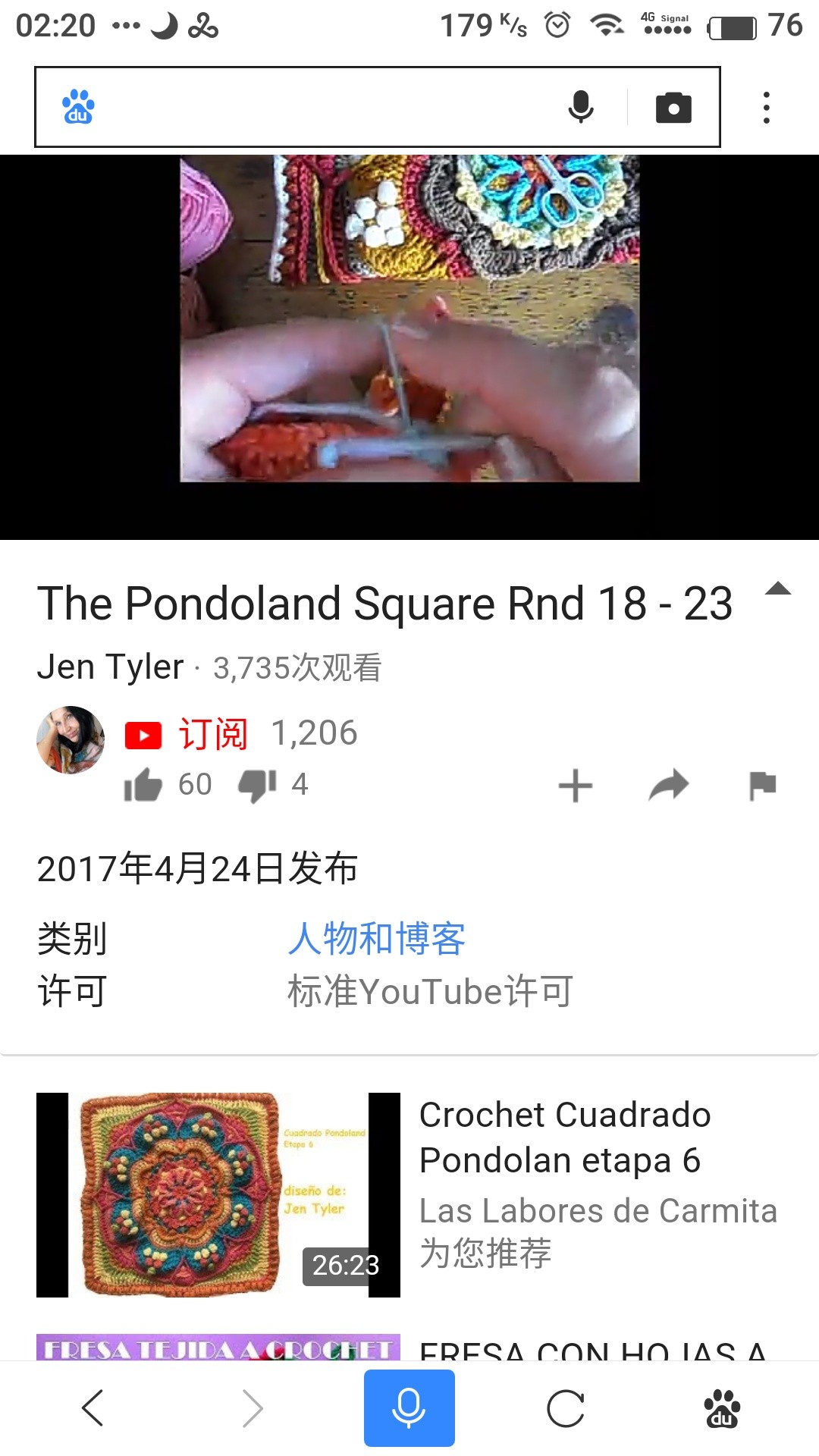
Task: Open Baidu home from bottom bar
Action: [722, 1408]
